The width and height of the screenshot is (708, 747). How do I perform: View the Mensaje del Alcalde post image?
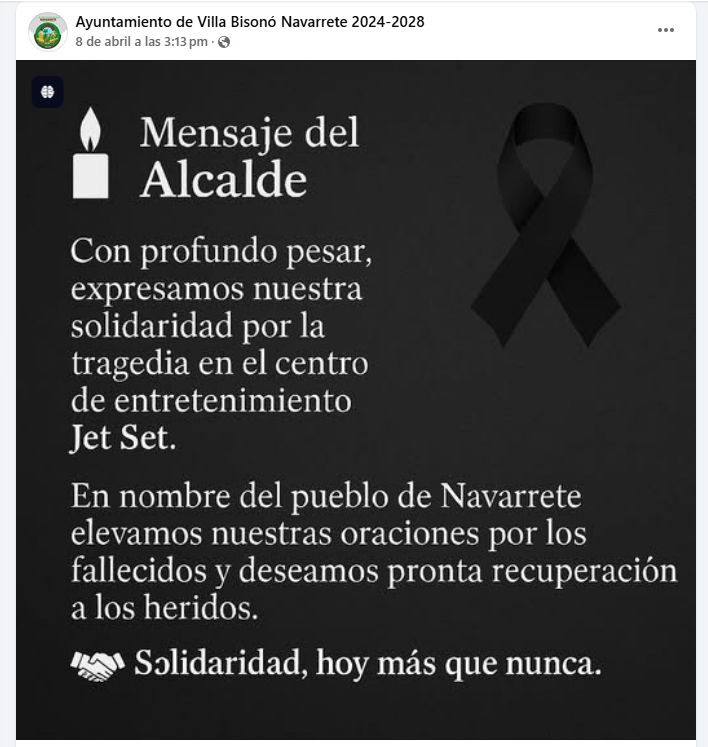355,400
